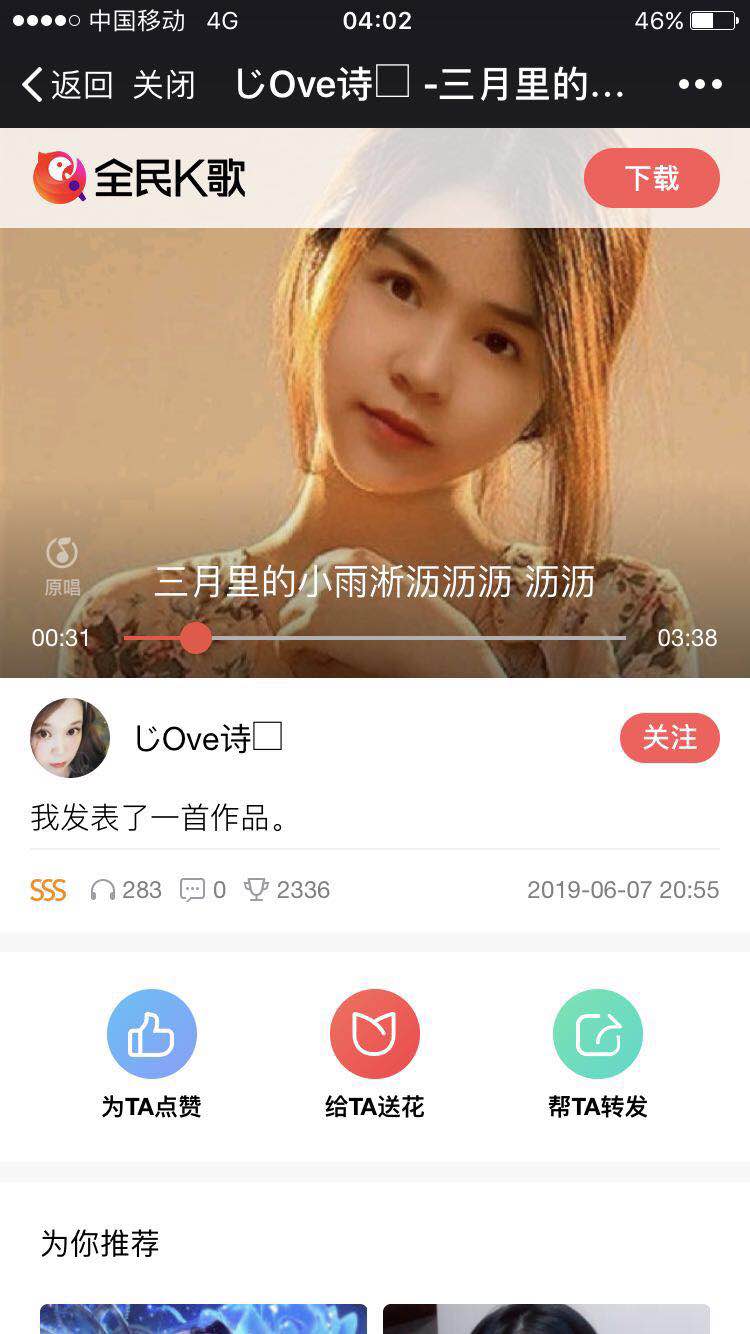Tap the flower icon to 给TA送花
Image resolution: width=750 pixels, height=1334 pixels.
point(374,1033)
